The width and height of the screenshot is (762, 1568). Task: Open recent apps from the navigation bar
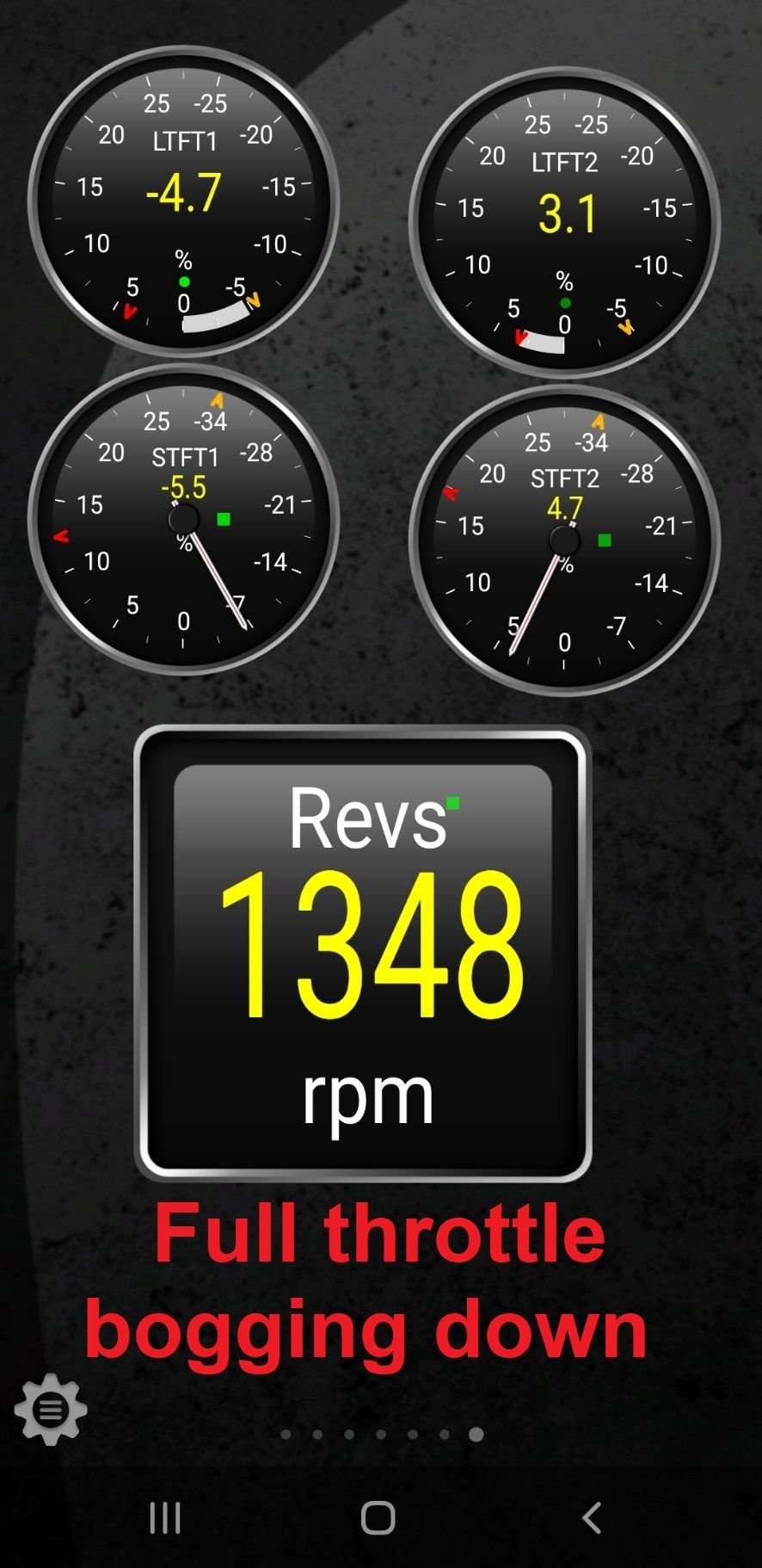[x=165, y=1518]
